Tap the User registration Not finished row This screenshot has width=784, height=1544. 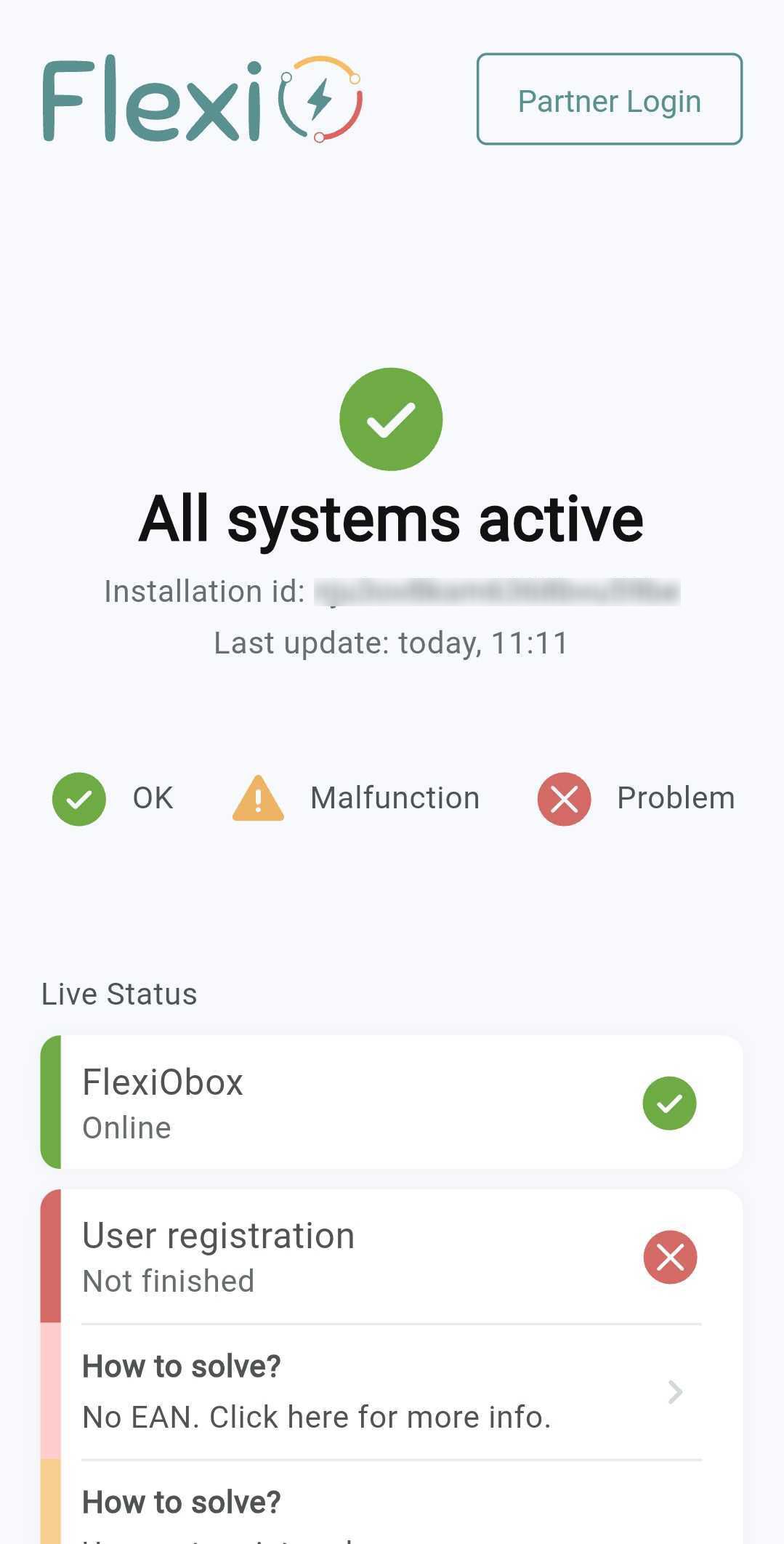point(390,1257)
